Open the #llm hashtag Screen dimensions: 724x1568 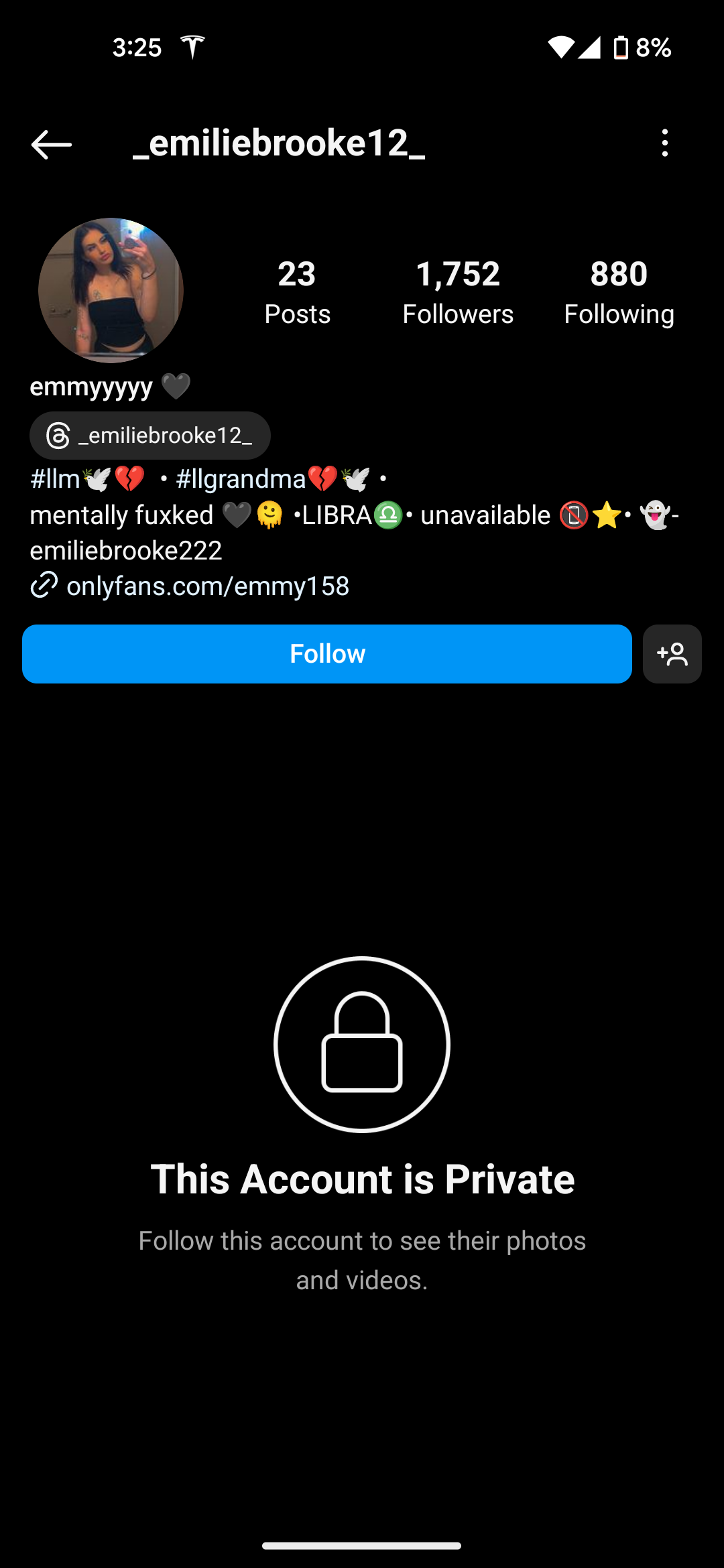point(55,479)
